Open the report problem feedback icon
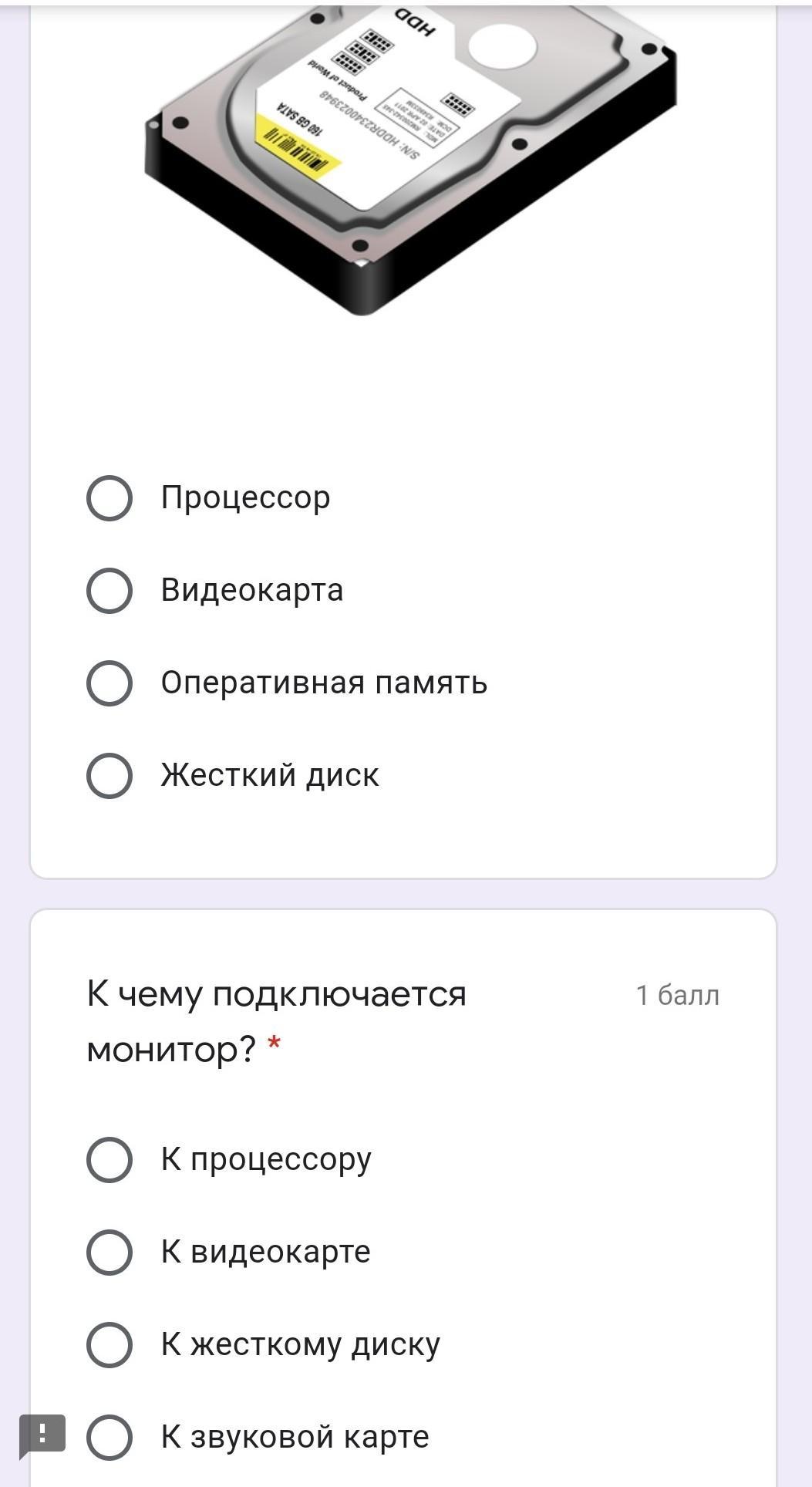This screenshot has height=1487, width=812. pos(42,1435)
